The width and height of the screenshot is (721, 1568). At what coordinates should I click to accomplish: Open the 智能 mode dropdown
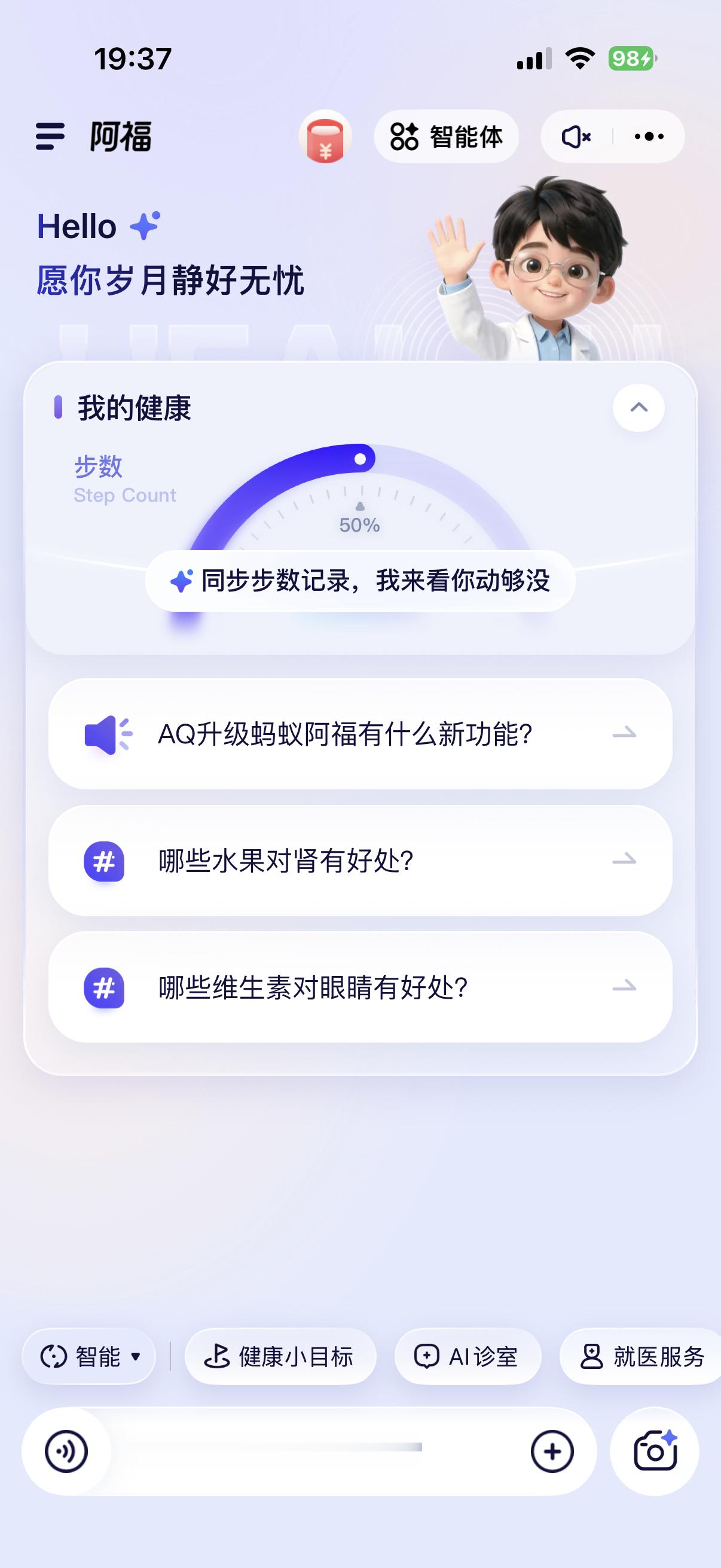coord(89,1356)
